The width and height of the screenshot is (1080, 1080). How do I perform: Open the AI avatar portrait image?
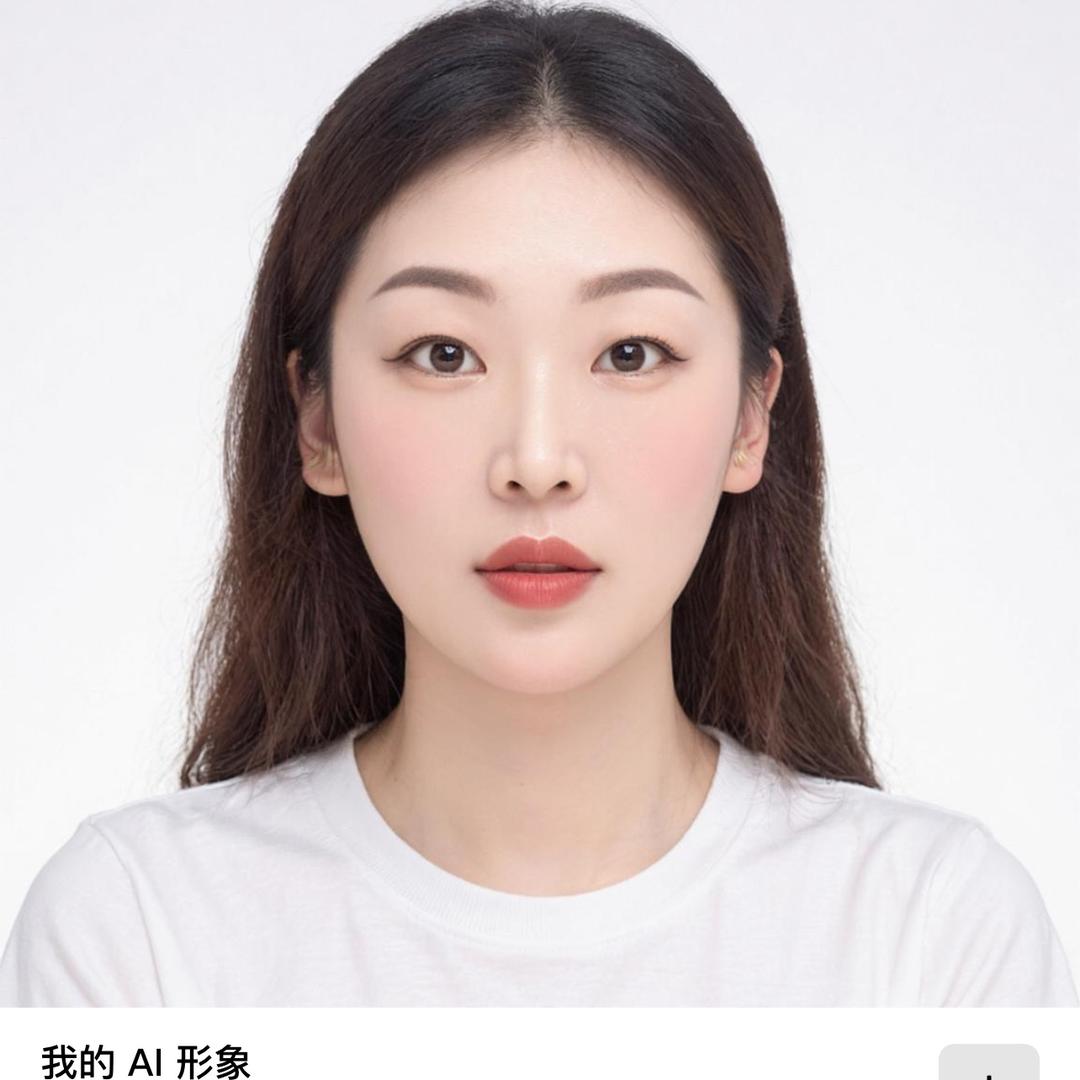(x=540, y=500)
